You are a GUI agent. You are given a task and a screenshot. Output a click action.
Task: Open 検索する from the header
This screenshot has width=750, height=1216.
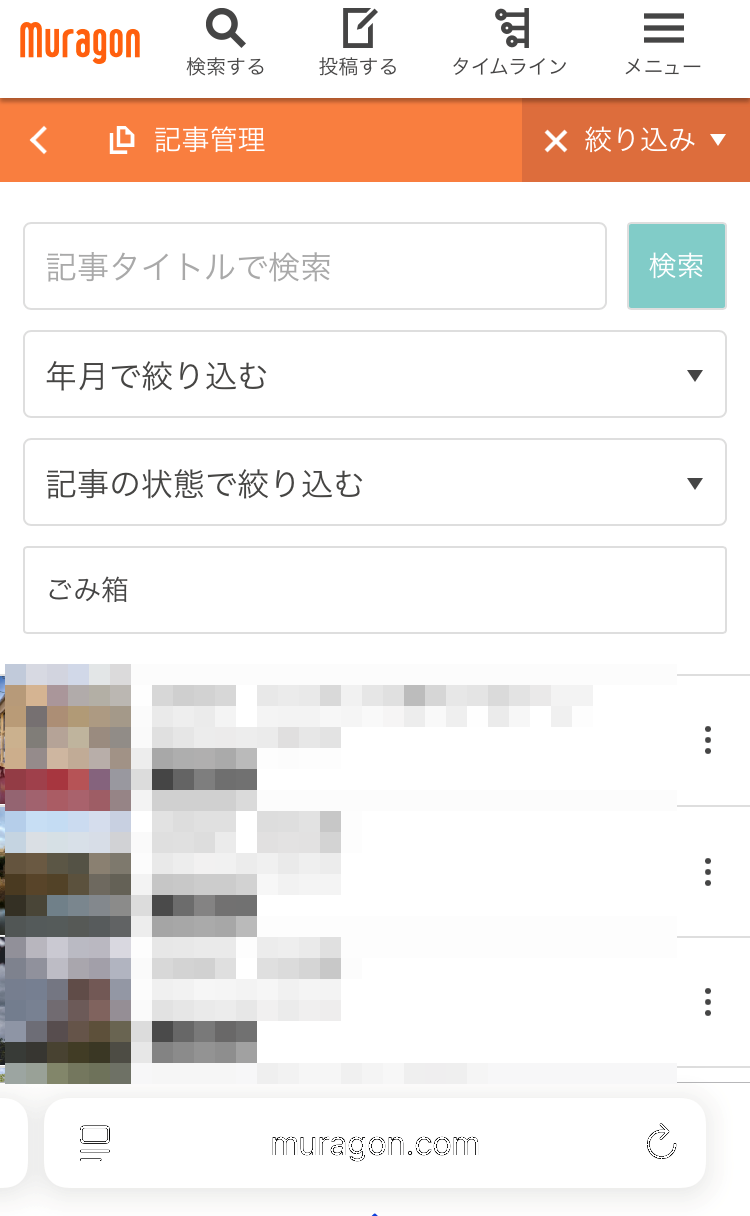[x=226, y=44]
